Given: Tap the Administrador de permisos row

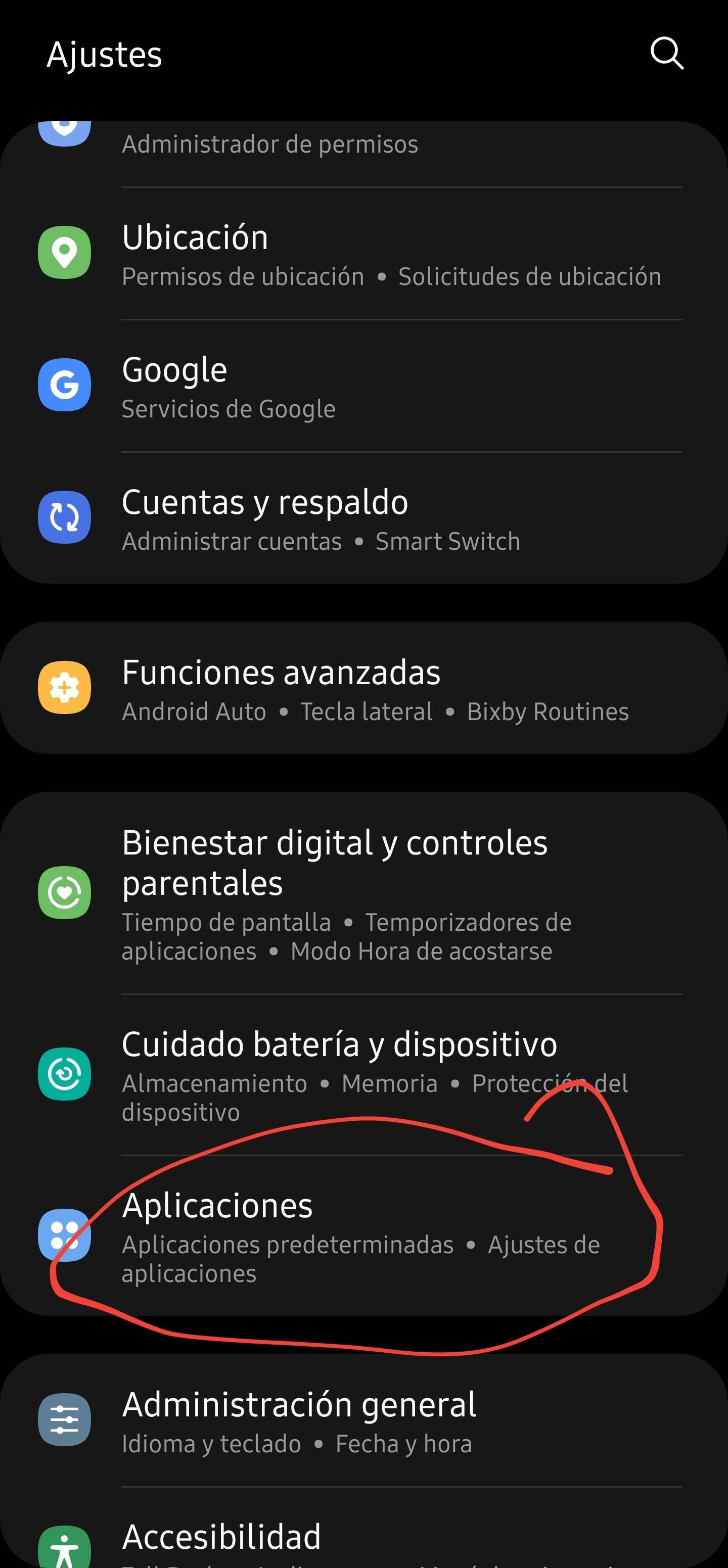Looking at the screenshot, I should pyautogui.click(x=363, y=145).
